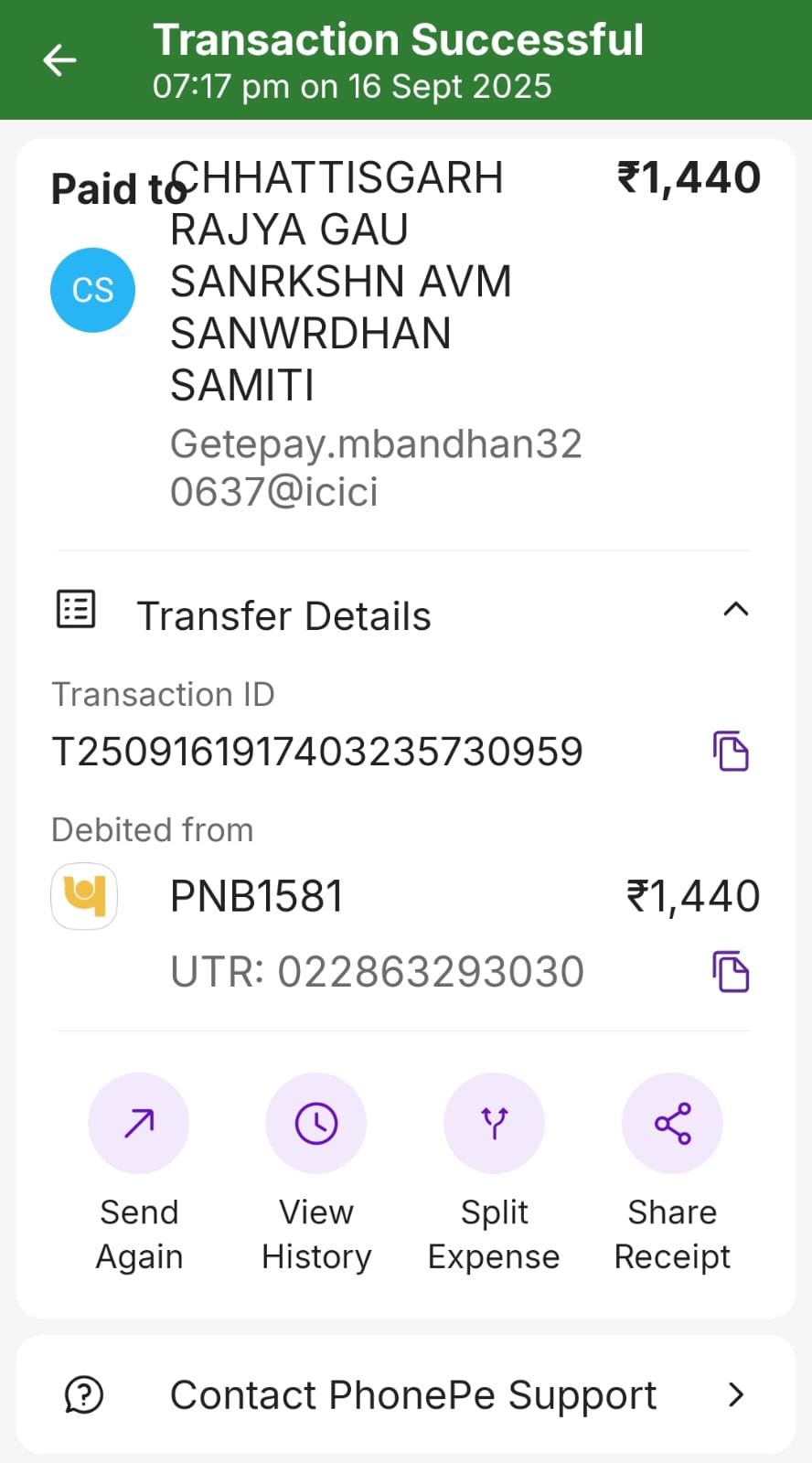This screenshot has width=812, height=1463.
Task: Select Split Expense
Action: (x=494, y=1123)
